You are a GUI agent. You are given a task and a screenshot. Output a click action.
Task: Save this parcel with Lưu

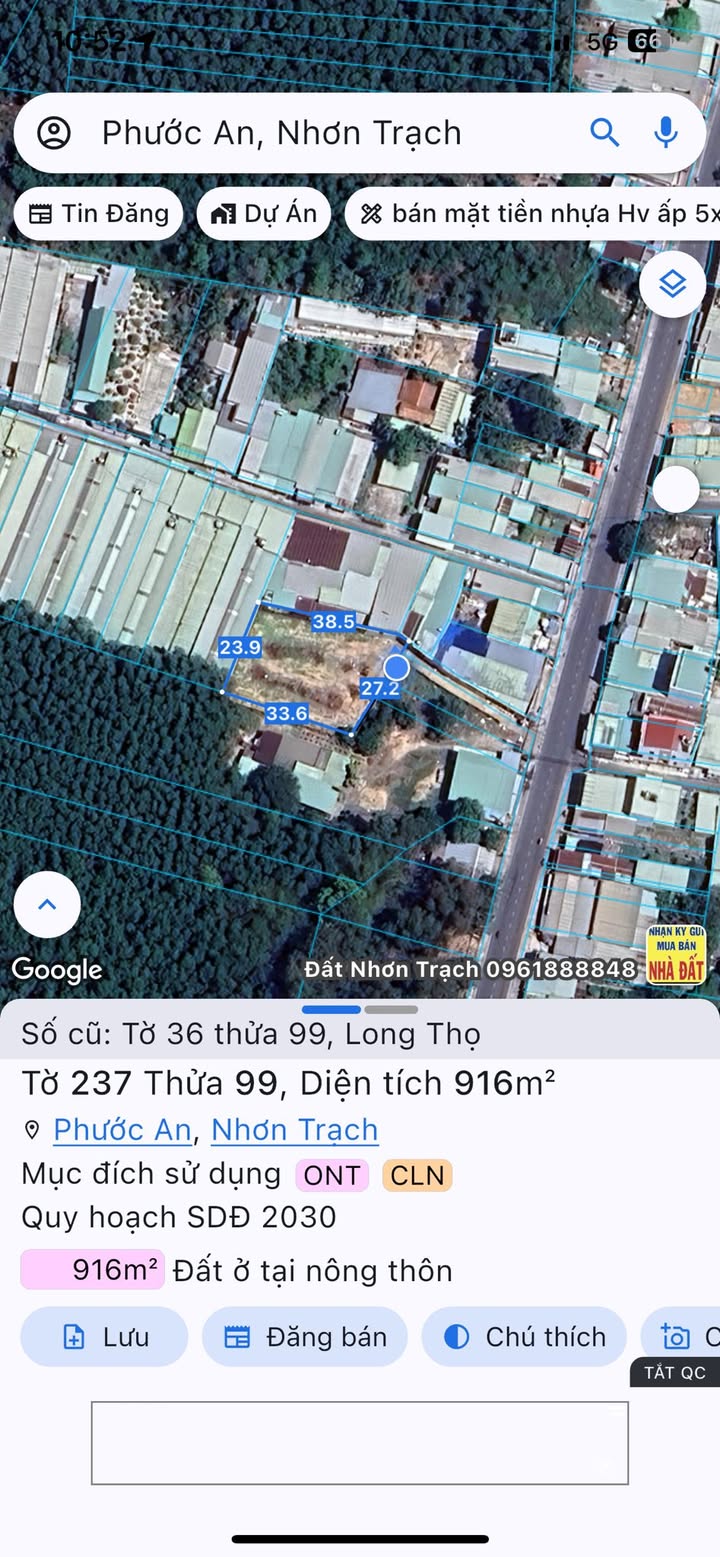(x=104, y=1337)
